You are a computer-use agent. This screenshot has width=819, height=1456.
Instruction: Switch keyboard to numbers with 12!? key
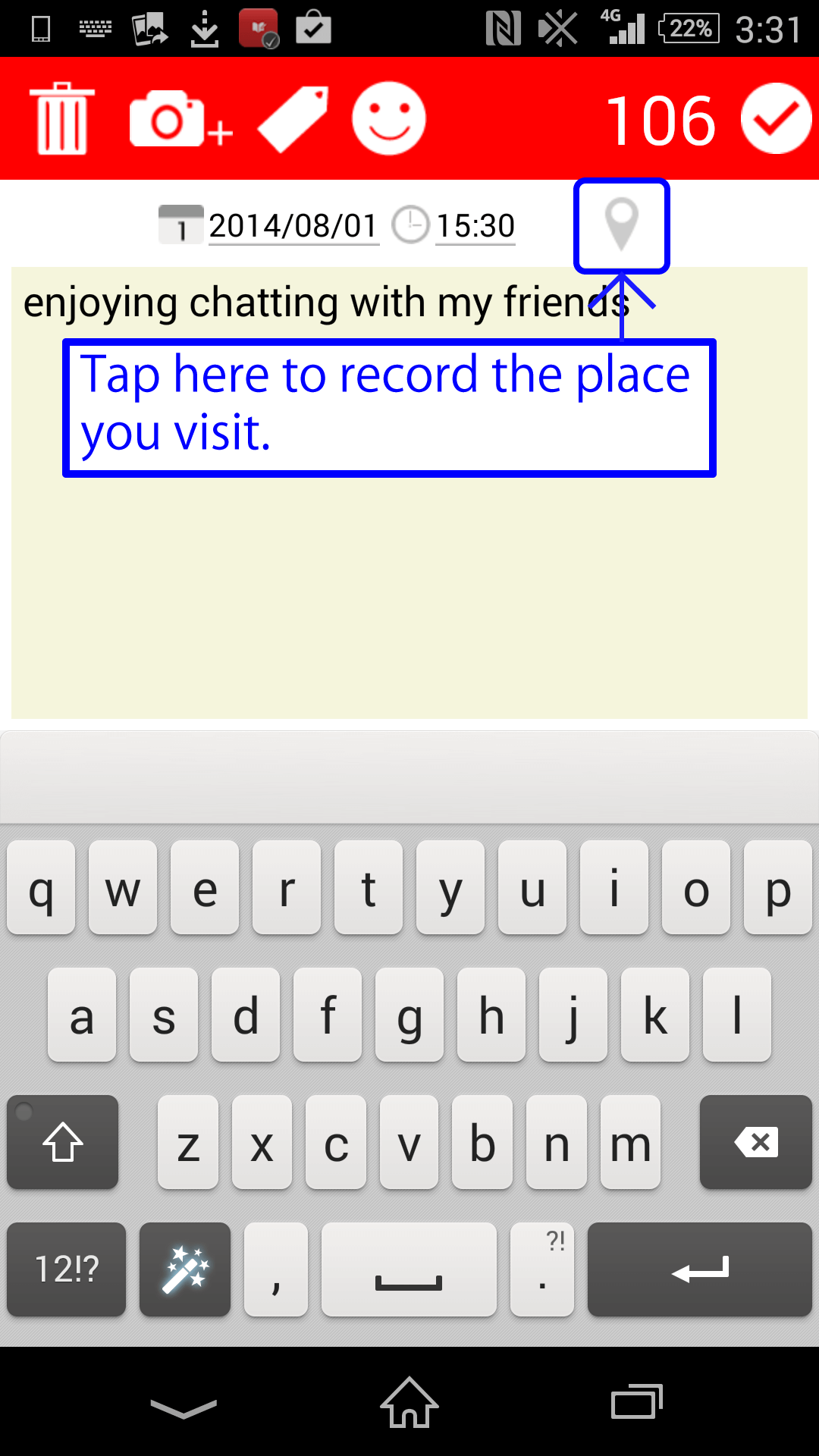click(x=66, y=1269)
